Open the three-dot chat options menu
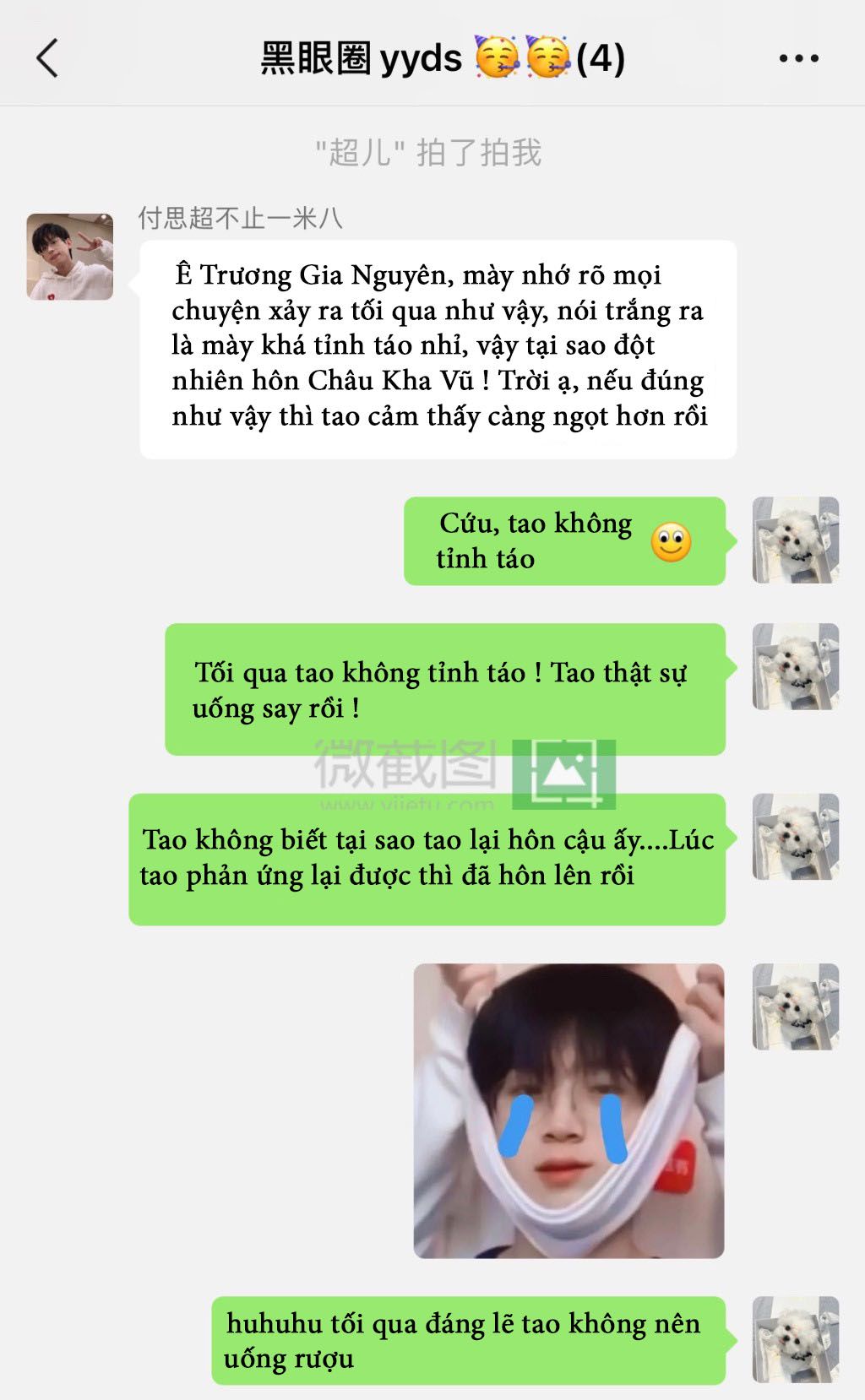 pos(798,58)
